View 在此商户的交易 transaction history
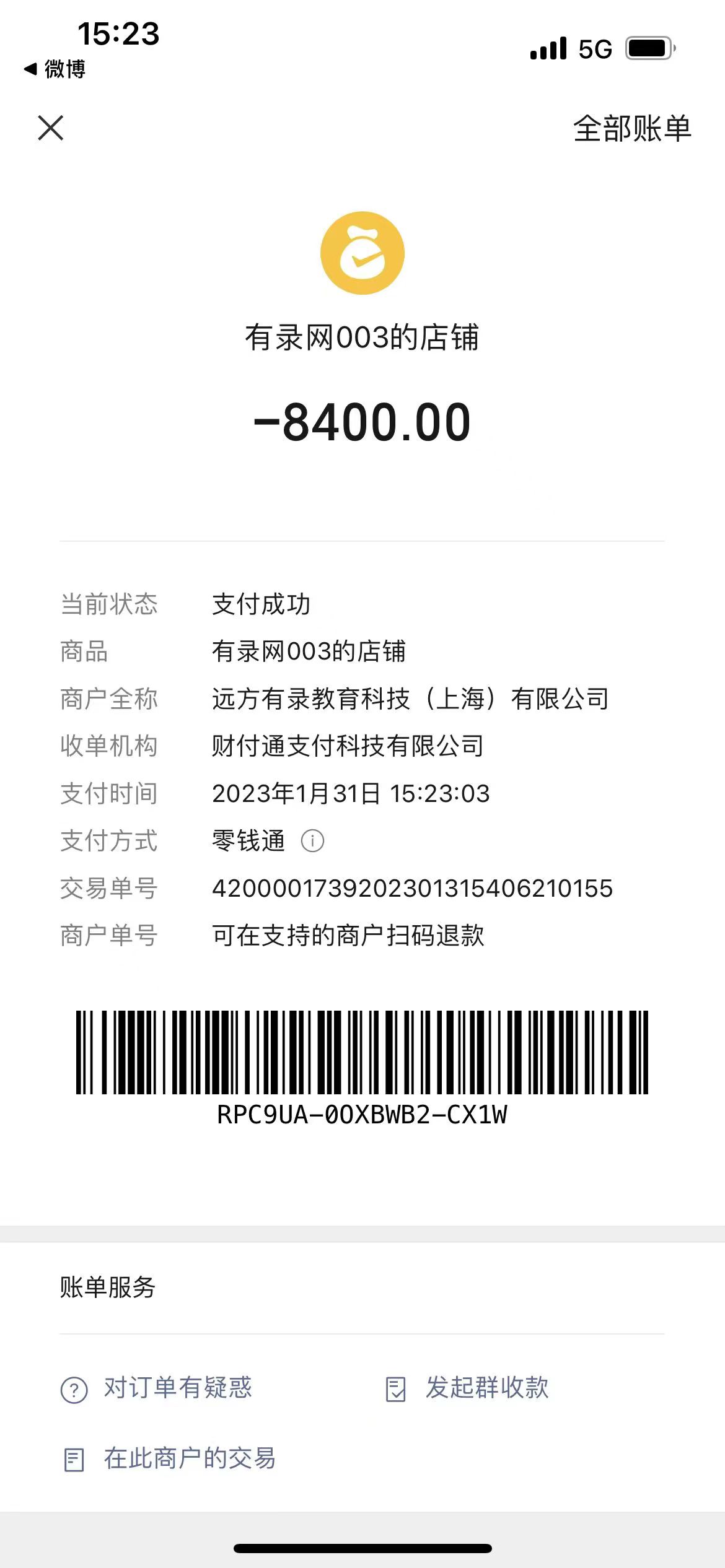This screenshot has width=725, height=1568. click(170, 1458)
